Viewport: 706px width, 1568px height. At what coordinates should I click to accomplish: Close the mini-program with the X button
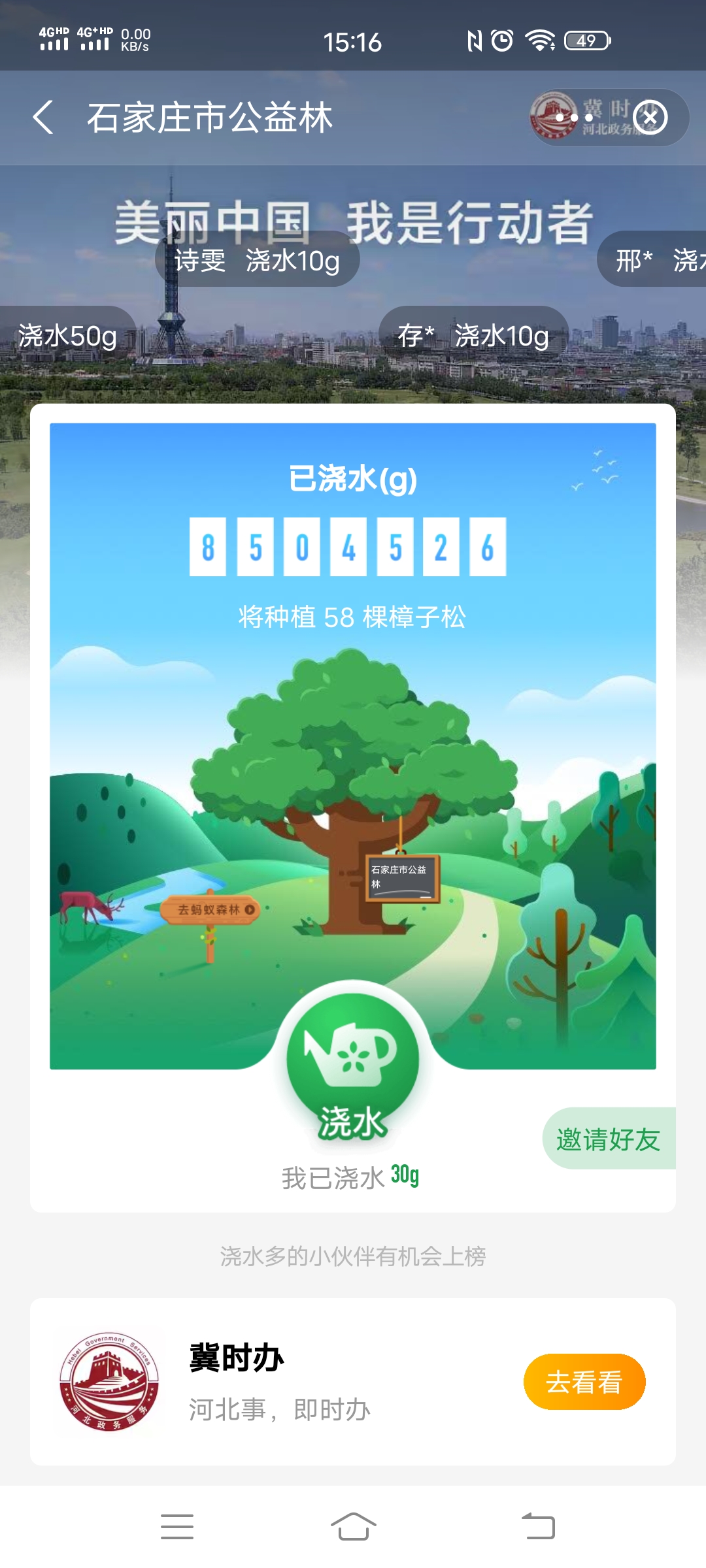point(650,118)
